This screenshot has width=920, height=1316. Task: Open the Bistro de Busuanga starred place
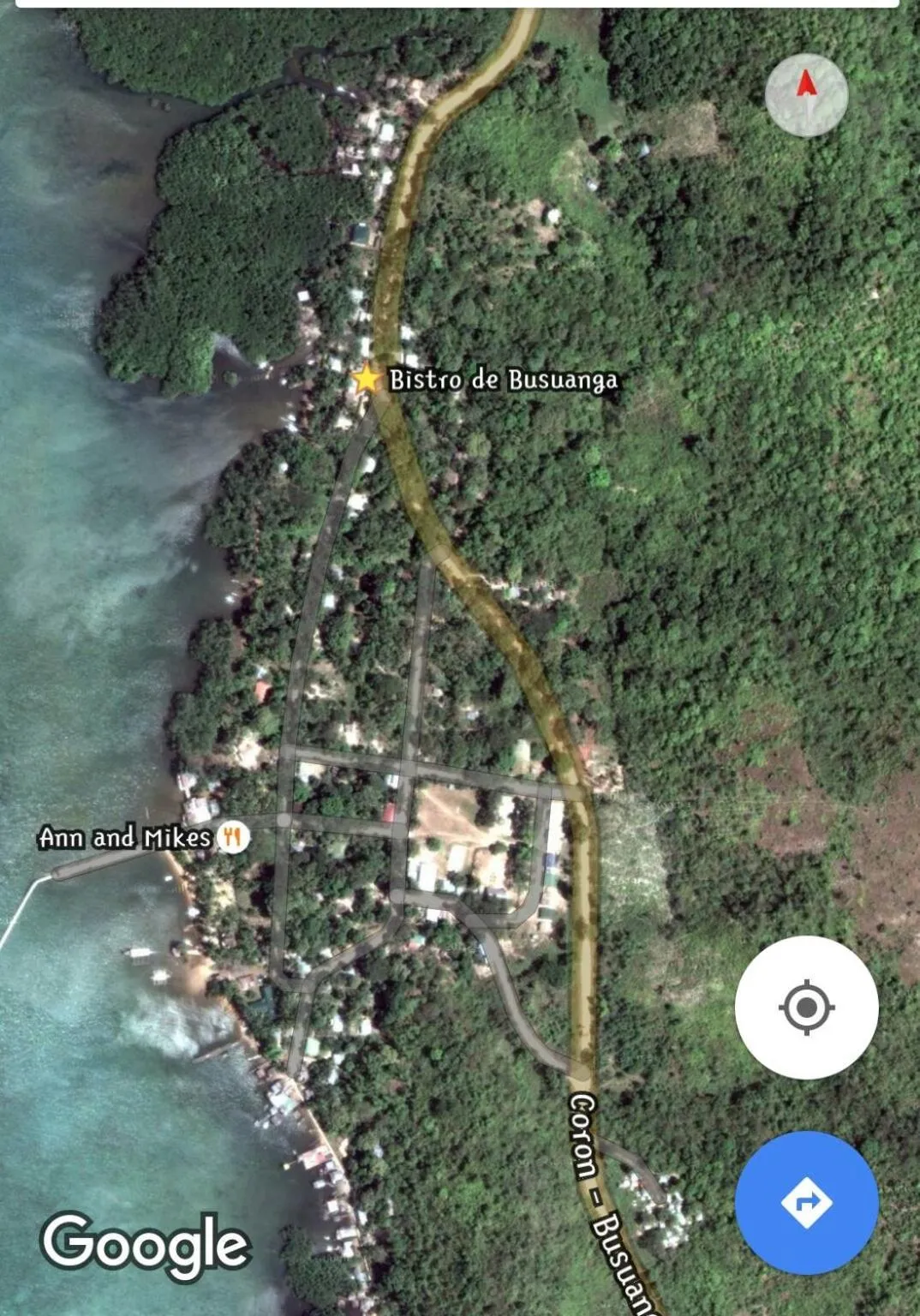pos(367,379)
